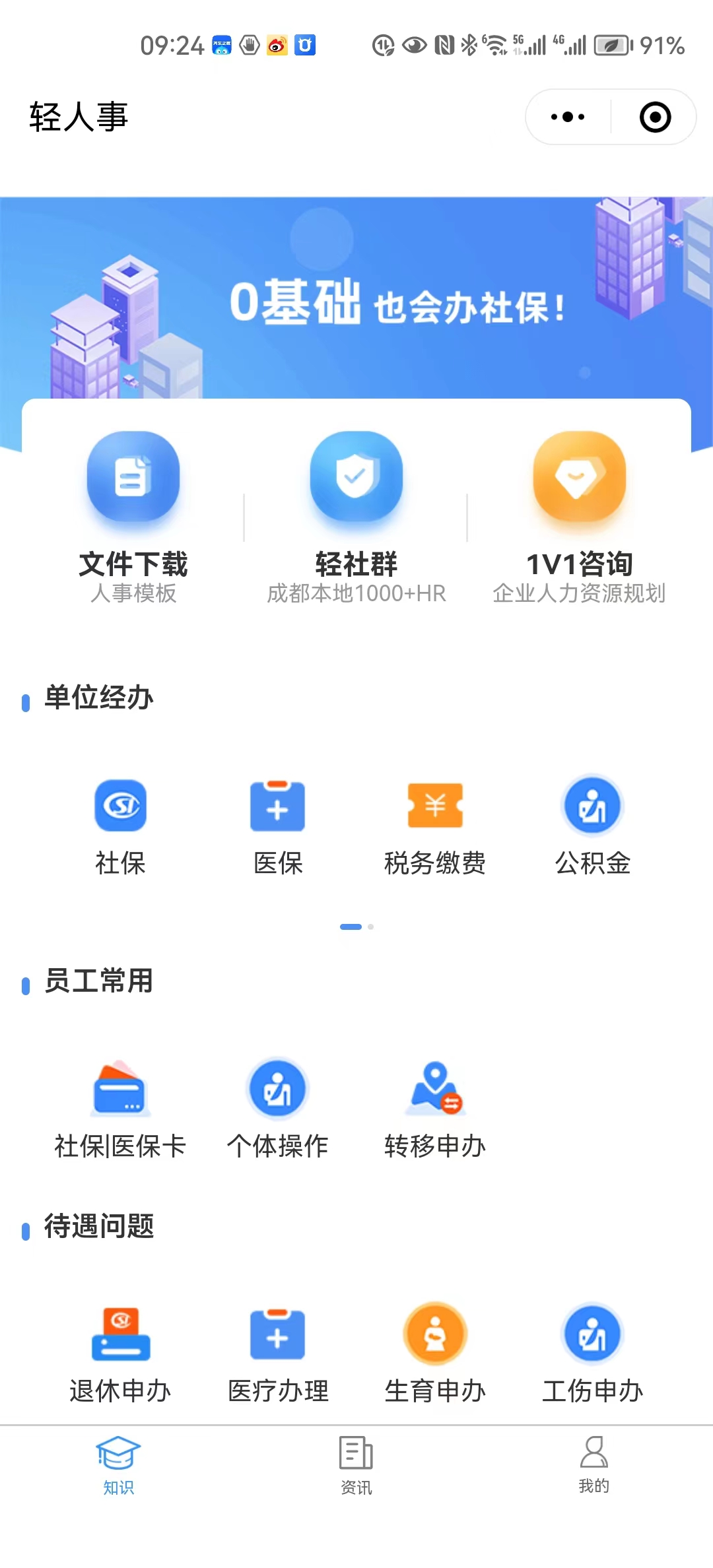Open 公积金 under 单位经办
The image size is (713, 1568).
coord(592,826)
